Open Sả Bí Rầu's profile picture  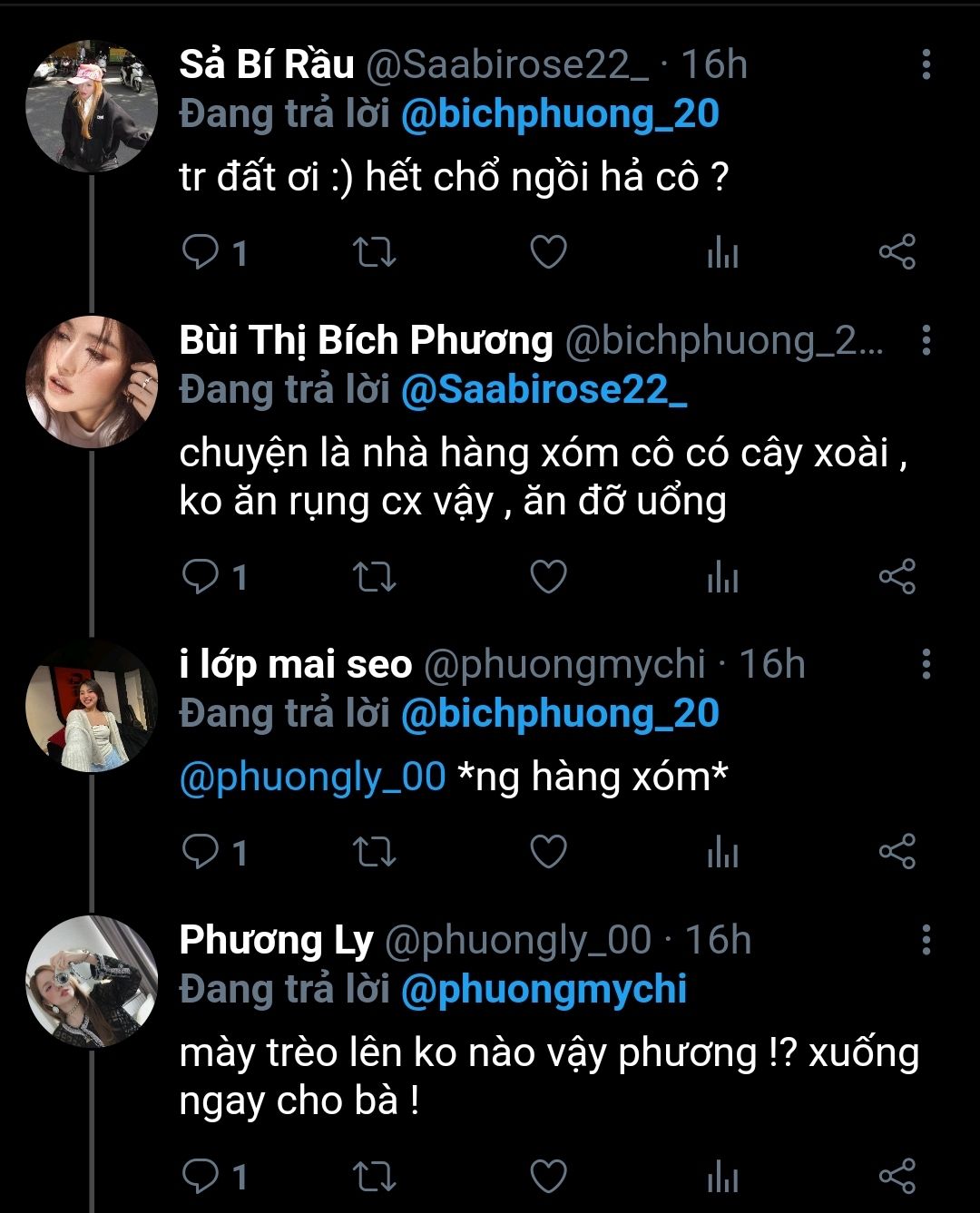click(x=91, y=106)
